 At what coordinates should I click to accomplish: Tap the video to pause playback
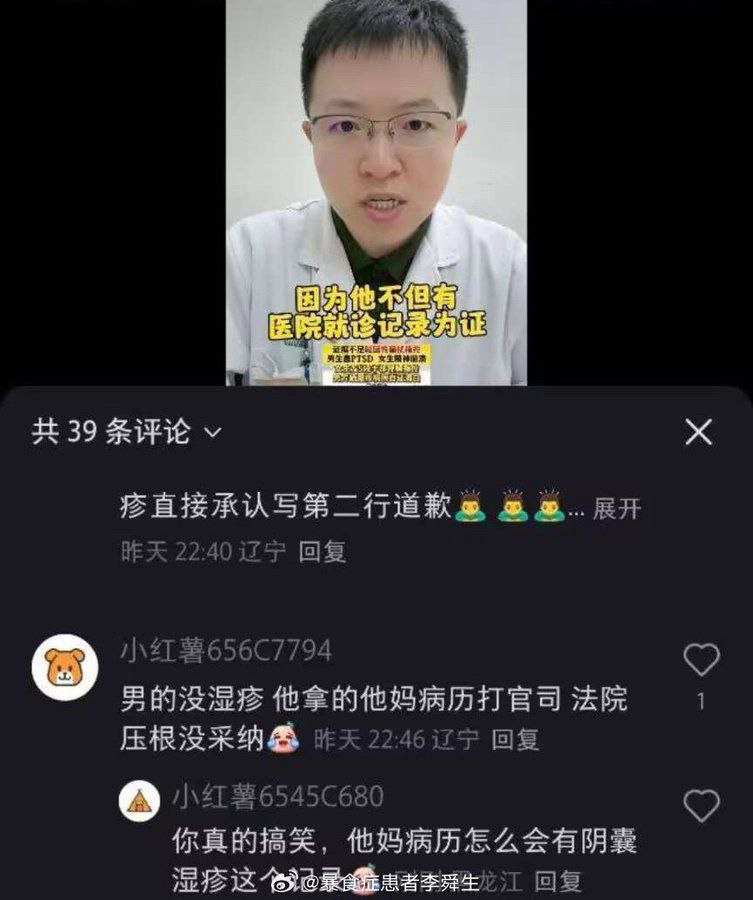[x=376, y=190]
